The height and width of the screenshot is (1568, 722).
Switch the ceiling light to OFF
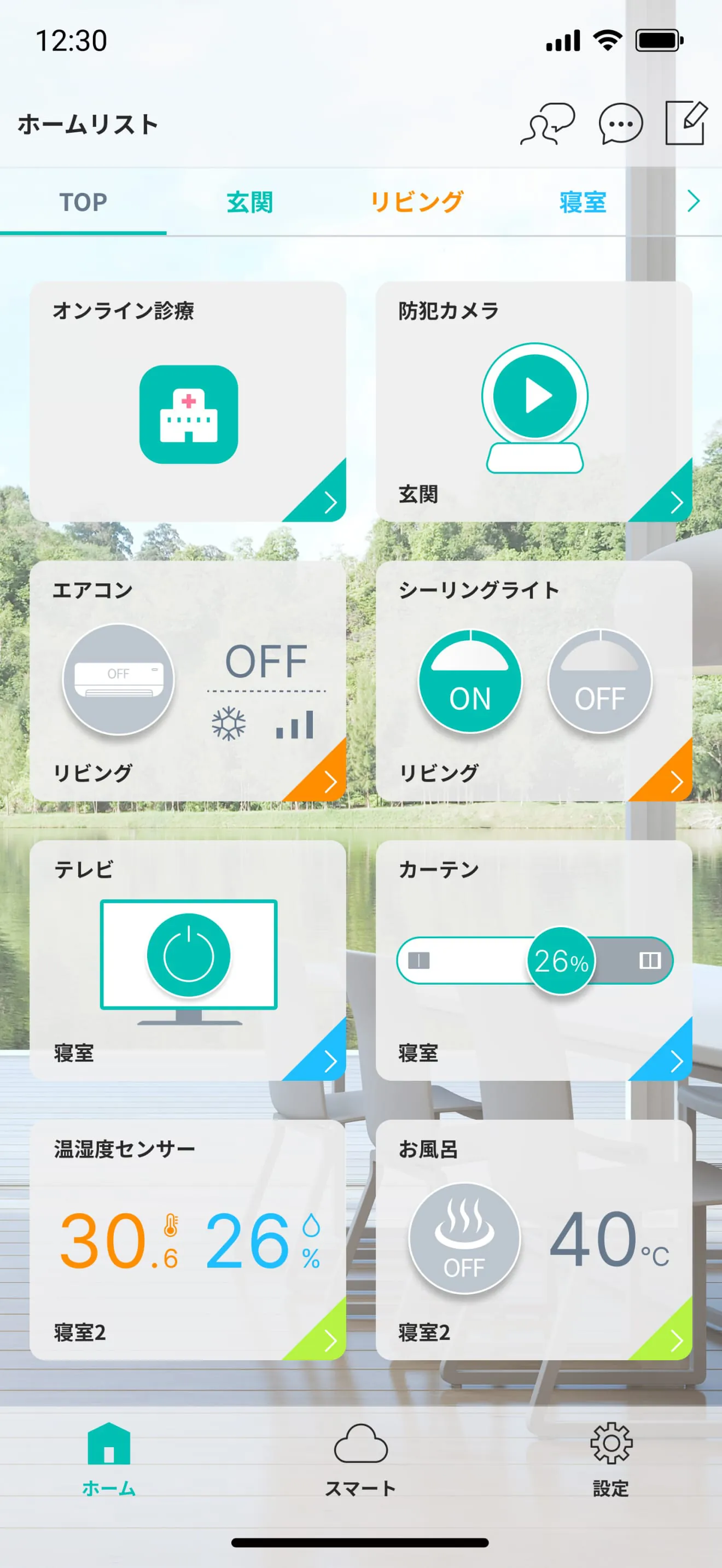click(599, 682)
